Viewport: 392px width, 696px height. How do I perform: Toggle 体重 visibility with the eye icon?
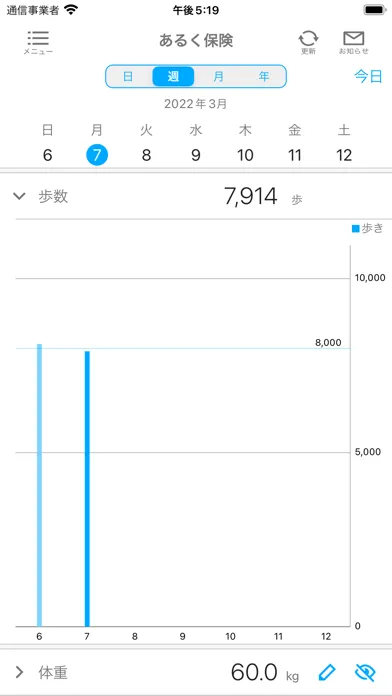pyautogui.click(x=365, y=672)
